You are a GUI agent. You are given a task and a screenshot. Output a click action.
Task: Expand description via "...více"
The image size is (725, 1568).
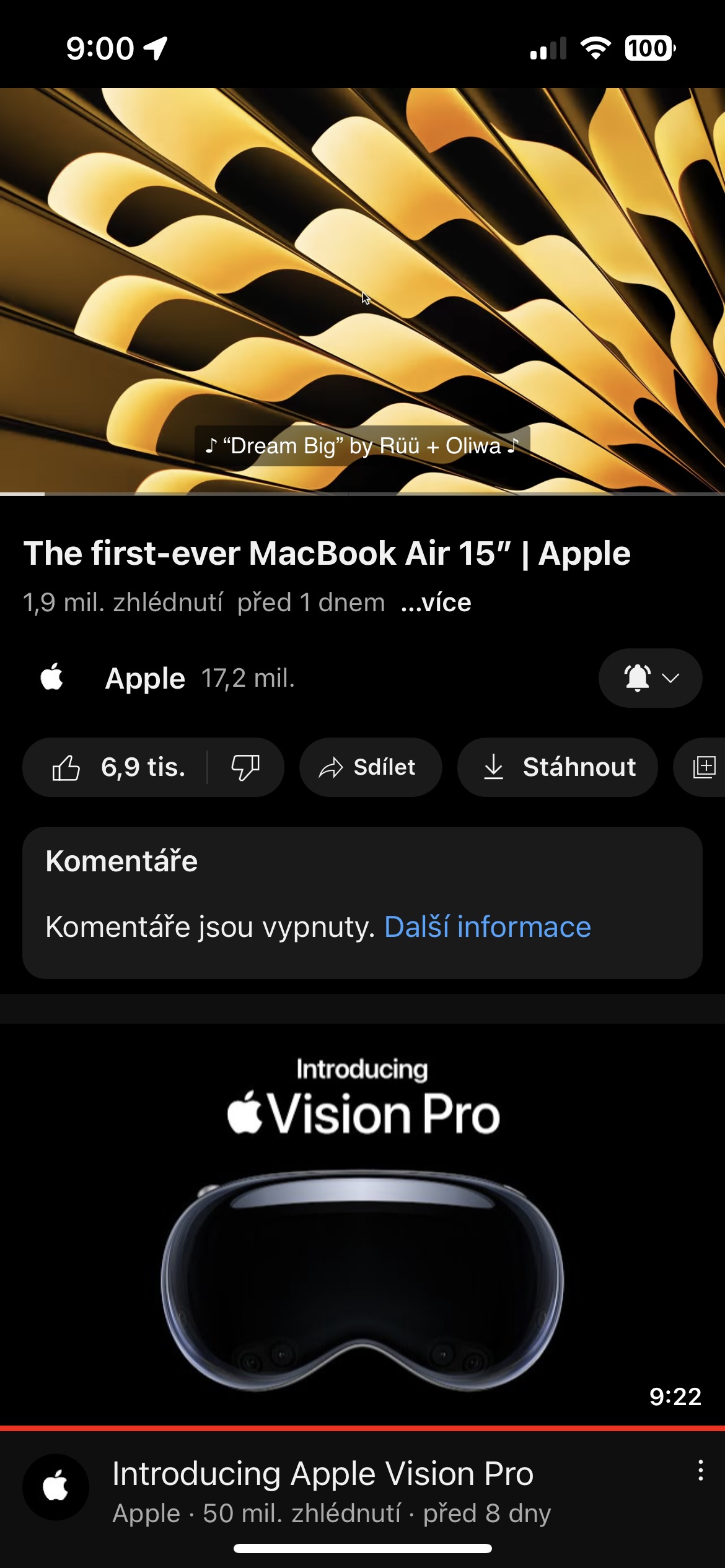pyautogui.click(x=436, y=603)
